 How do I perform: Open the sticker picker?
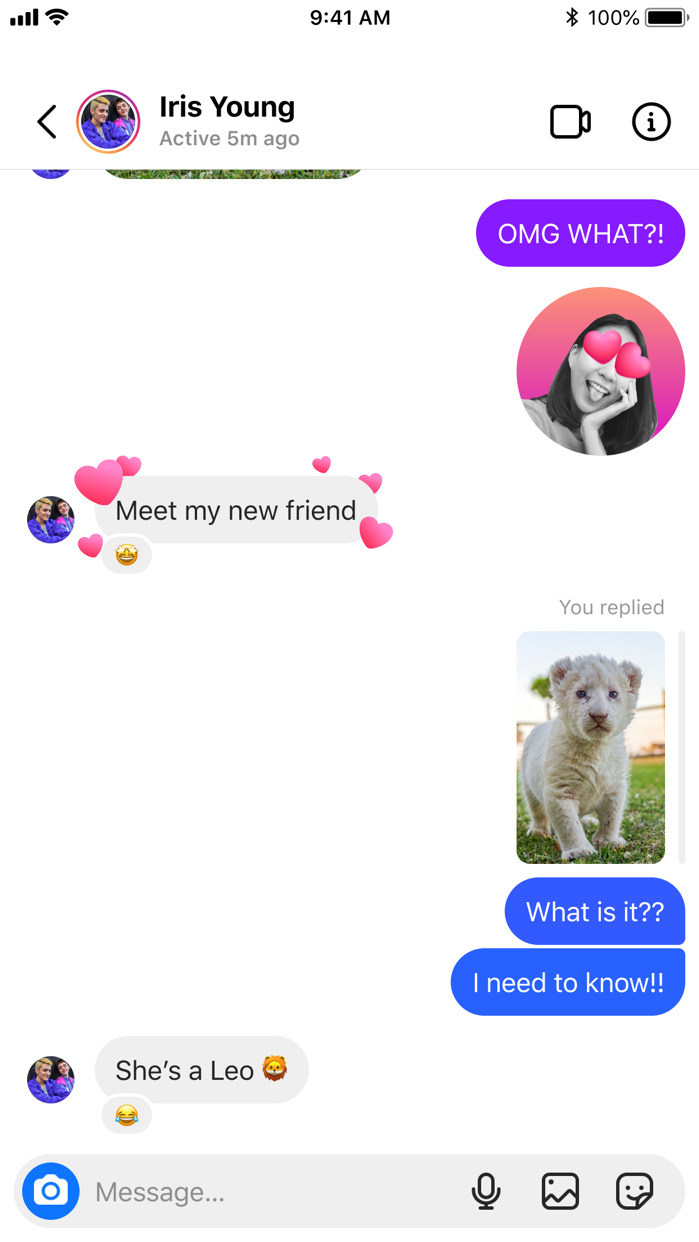634,1191
